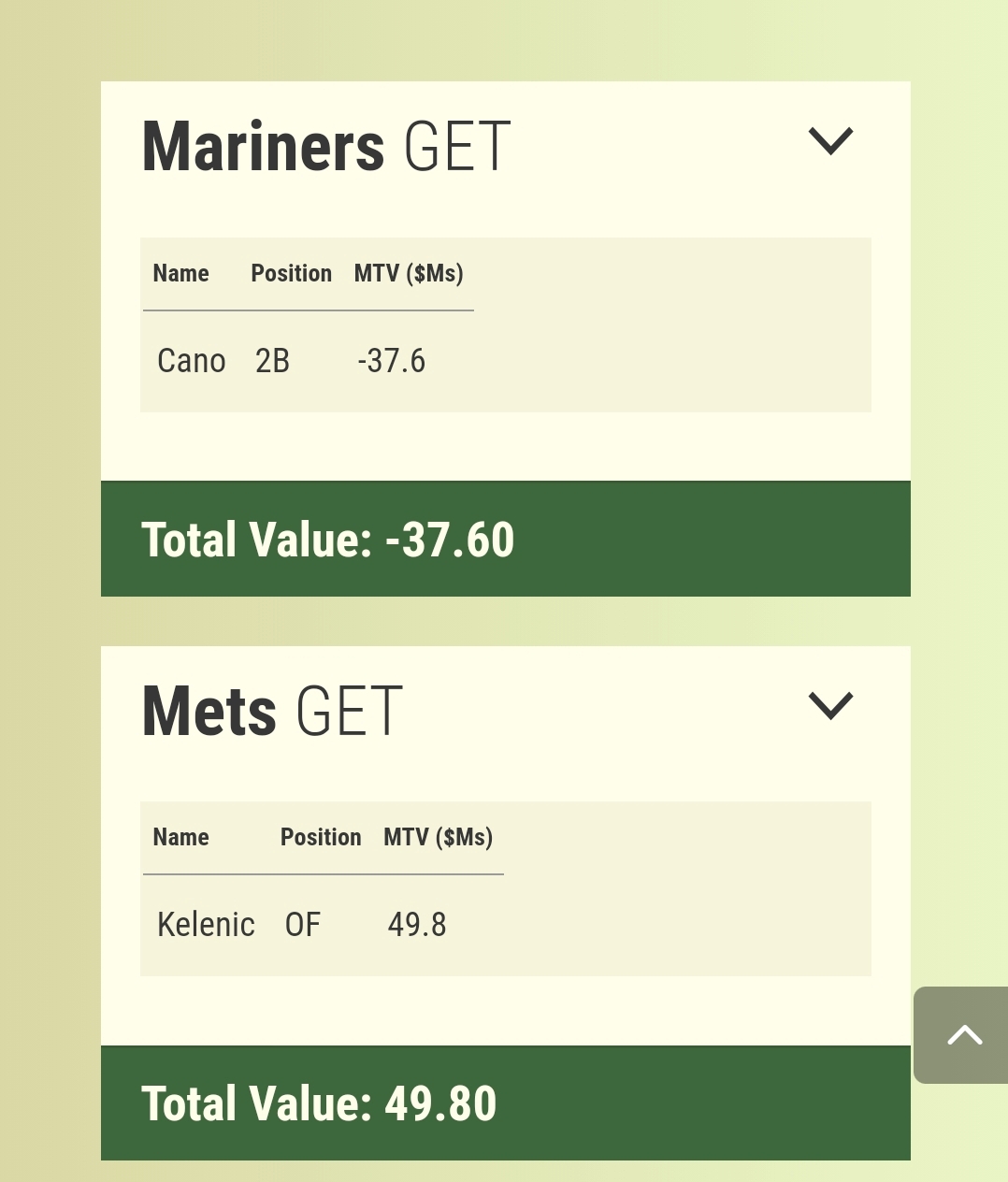Tap the back-to-top arrow button

(963, 1034)
